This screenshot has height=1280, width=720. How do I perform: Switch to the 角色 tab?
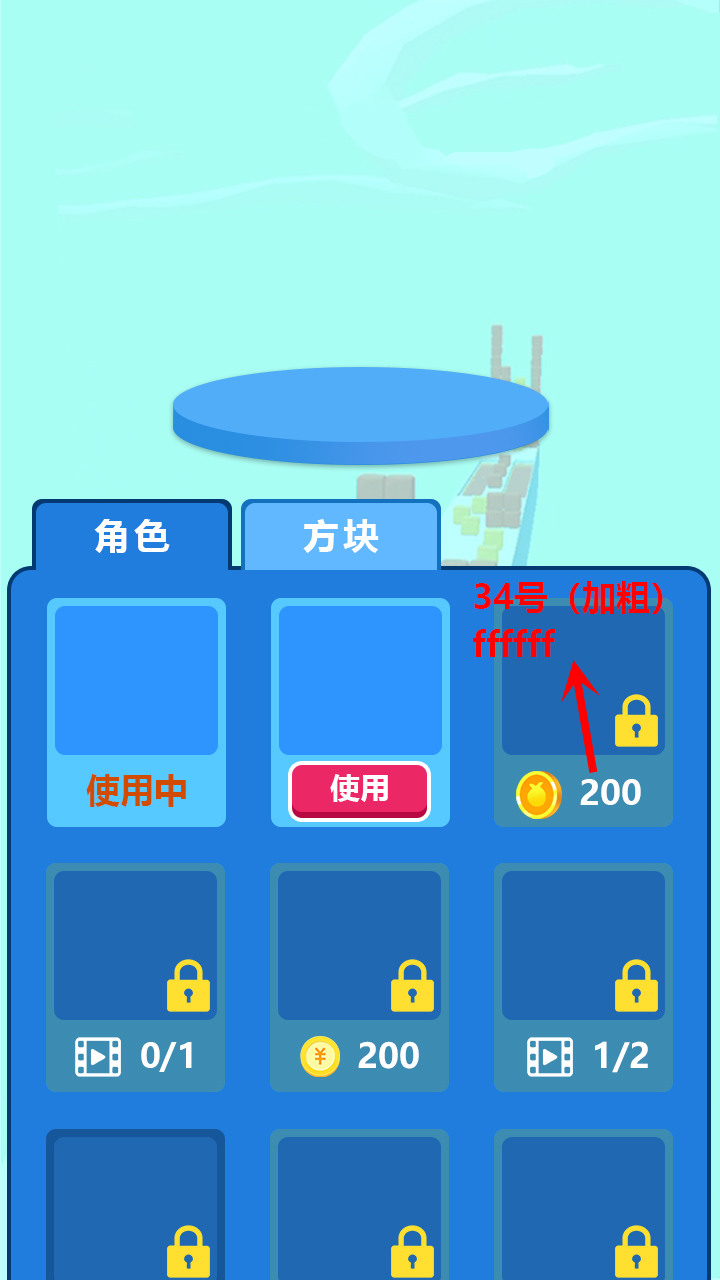(132, 537)
